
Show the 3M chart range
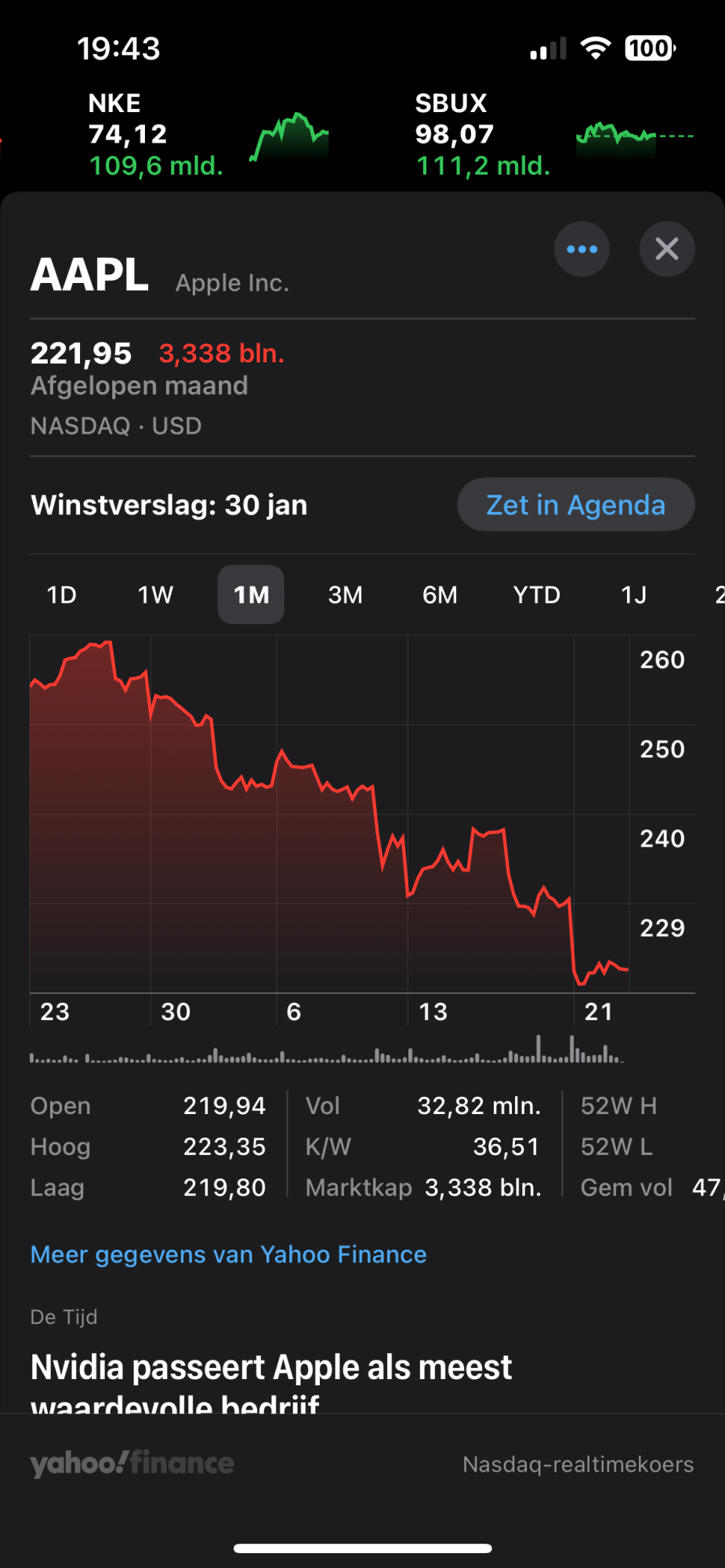345,595
